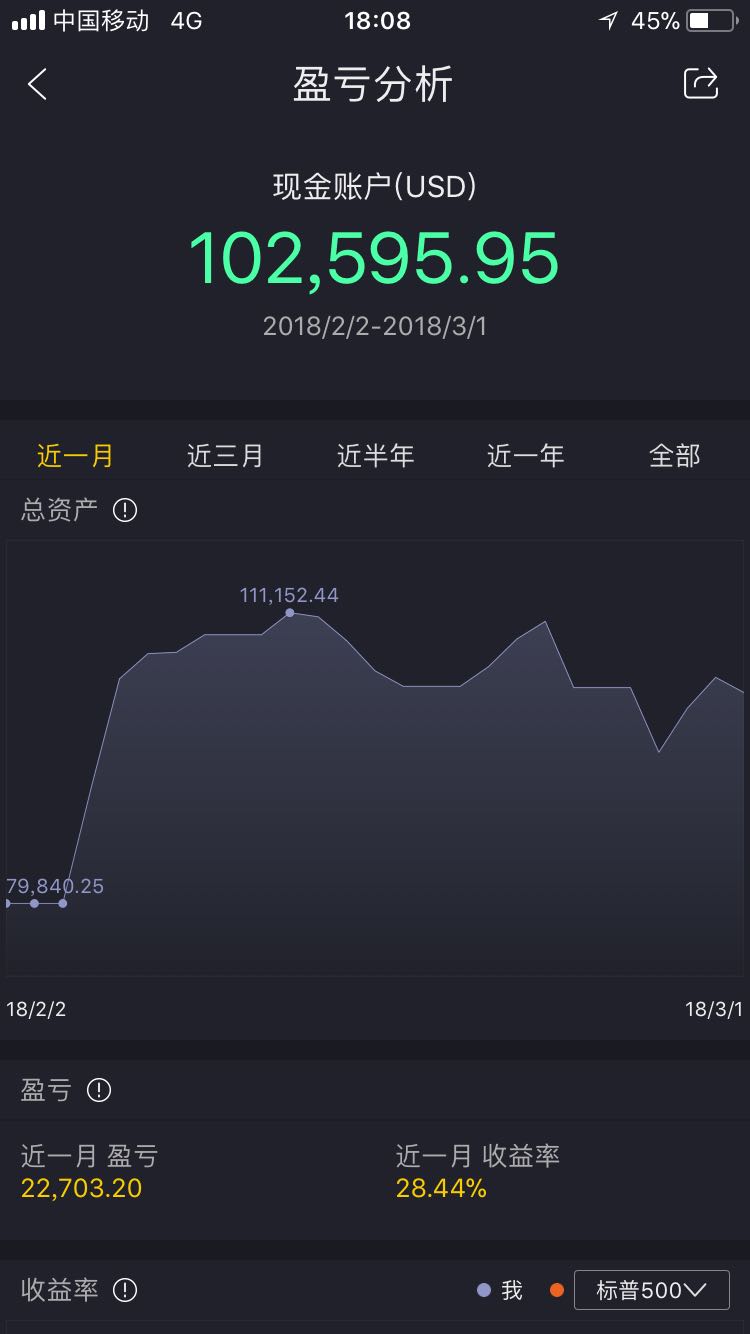Screen dimensions: 750x1334
Task: Show 全部 time range
Action: point(675,456)
